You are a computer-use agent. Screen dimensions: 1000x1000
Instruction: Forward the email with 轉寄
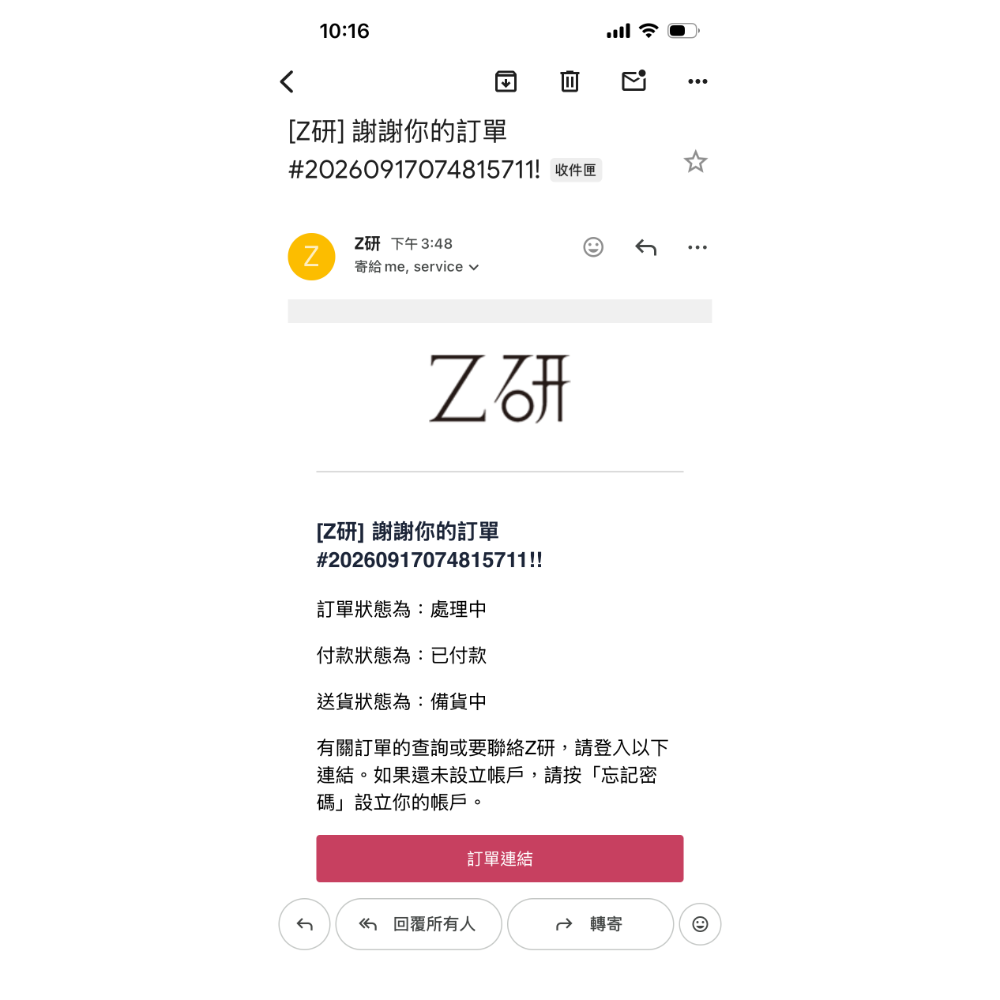(590, 924)
